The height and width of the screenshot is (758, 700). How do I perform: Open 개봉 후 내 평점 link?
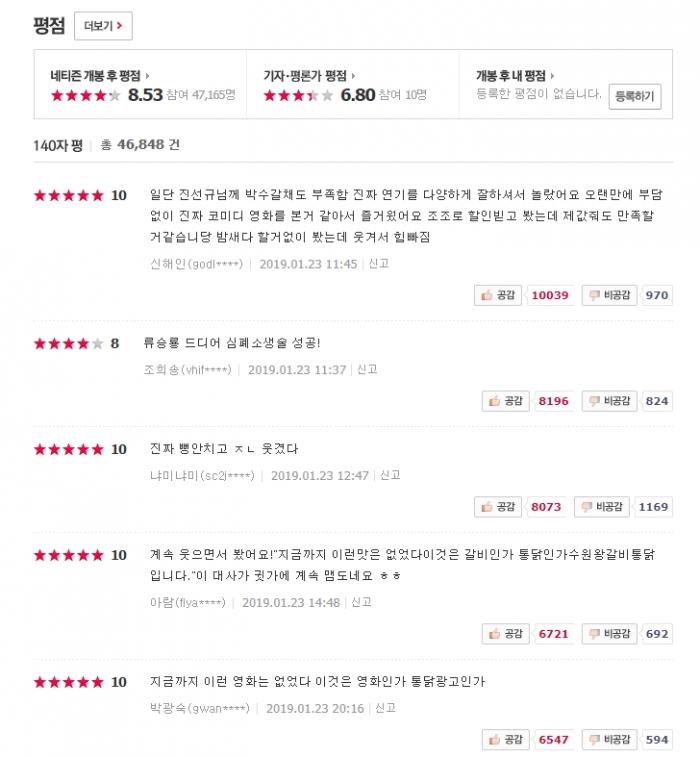pyautogui.click(x=513, y=75)
